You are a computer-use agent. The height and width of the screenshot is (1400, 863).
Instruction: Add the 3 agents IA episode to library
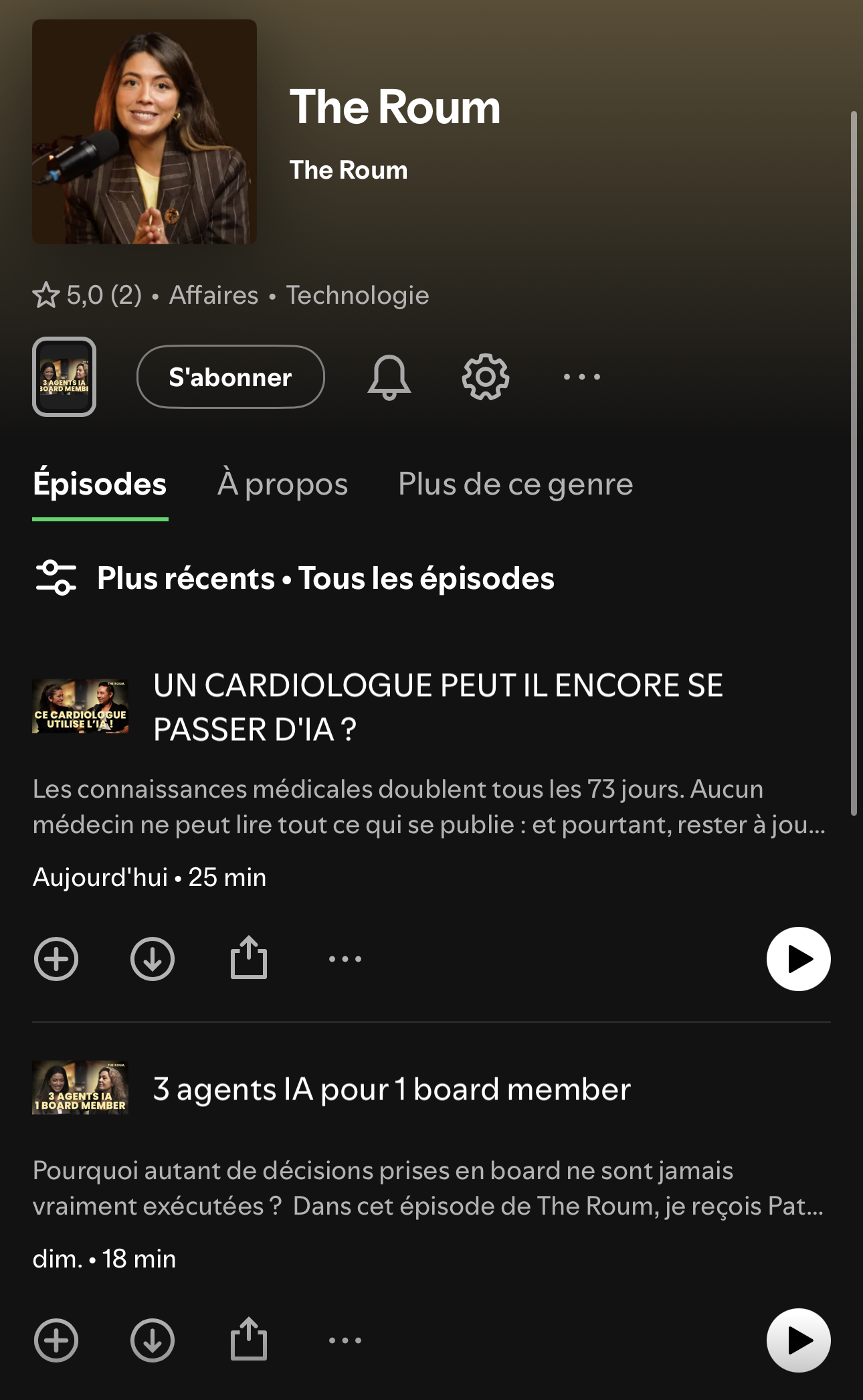pos(56,1340)
